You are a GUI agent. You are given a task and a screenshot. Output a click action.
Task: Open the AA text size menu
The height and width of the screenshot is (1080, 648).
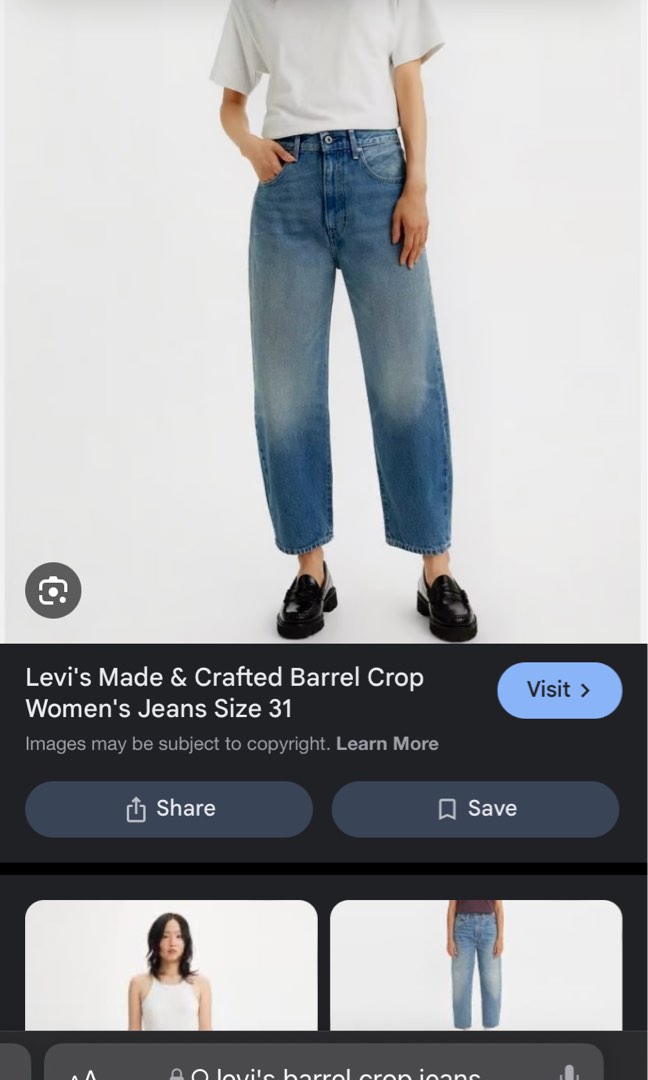pos(84,1072)
